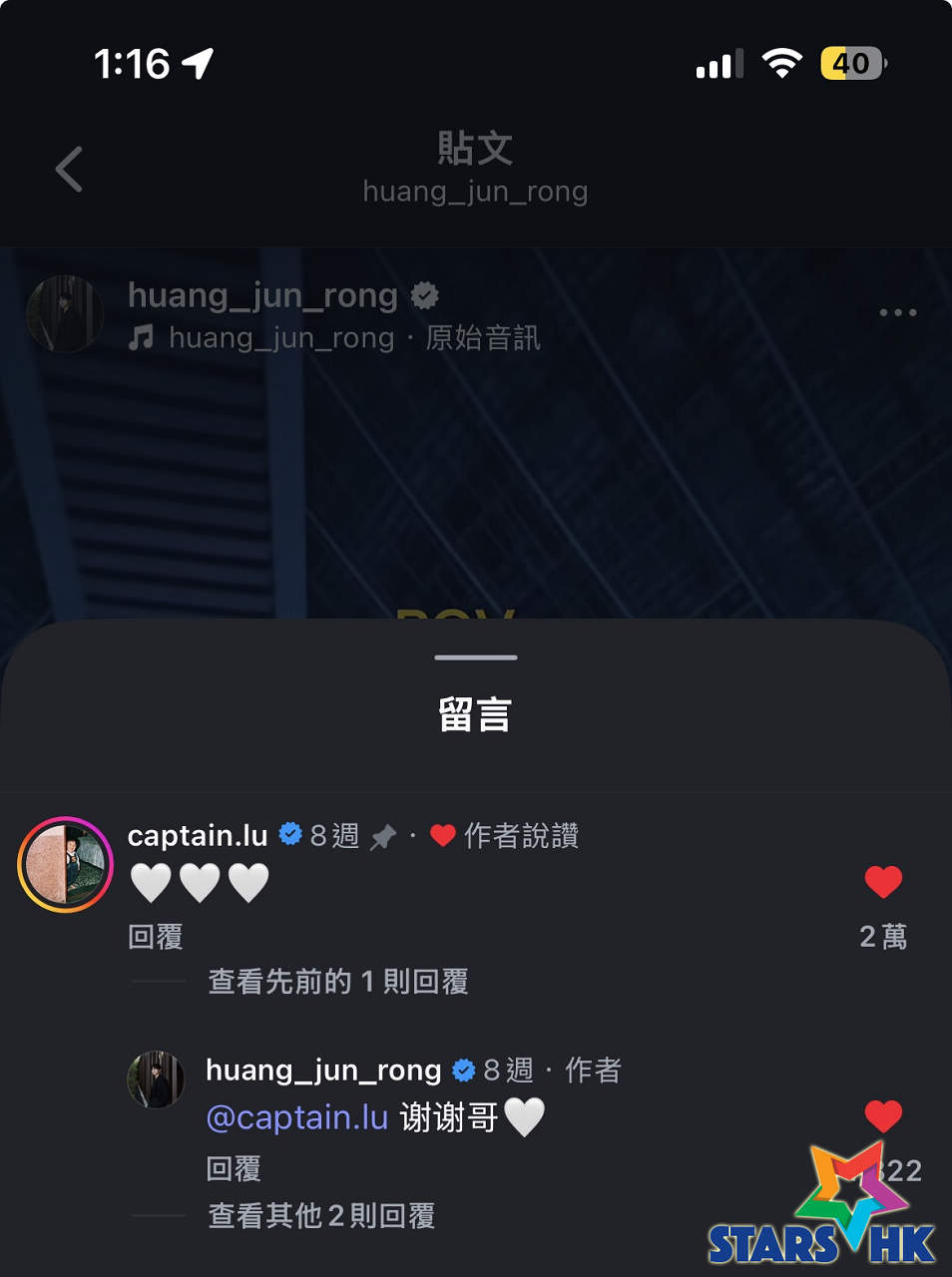Image resolution: width=952 pixels, height=1277 pixels.
Task: Open huang_jun_rong username in the reply
Action: (x=323, y=1070)
